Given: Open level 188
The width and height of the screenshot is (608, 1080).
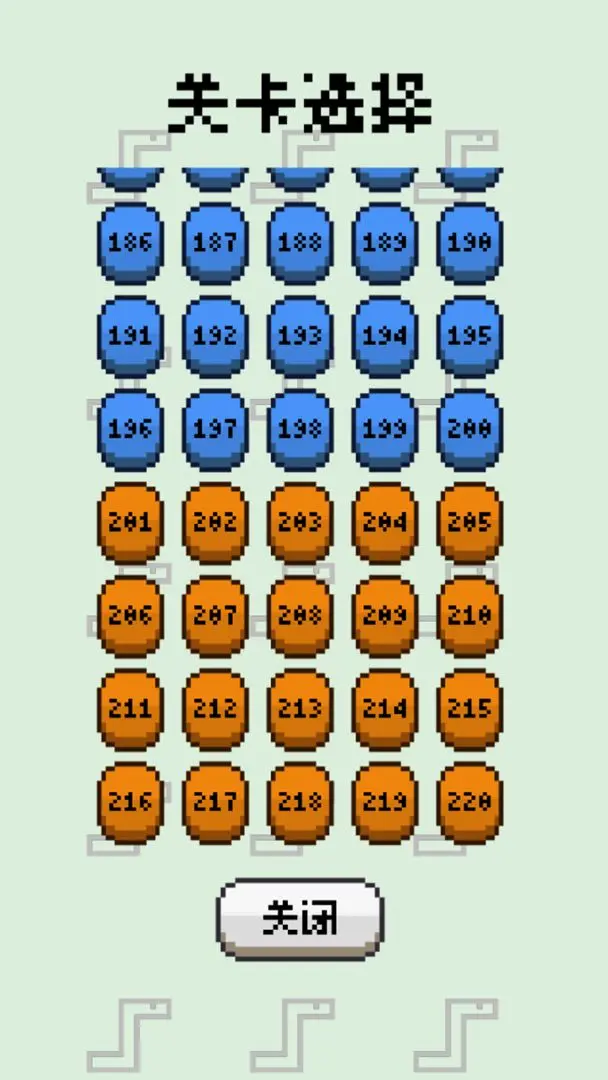Looking at the screenshot, I should pos(300,242).
